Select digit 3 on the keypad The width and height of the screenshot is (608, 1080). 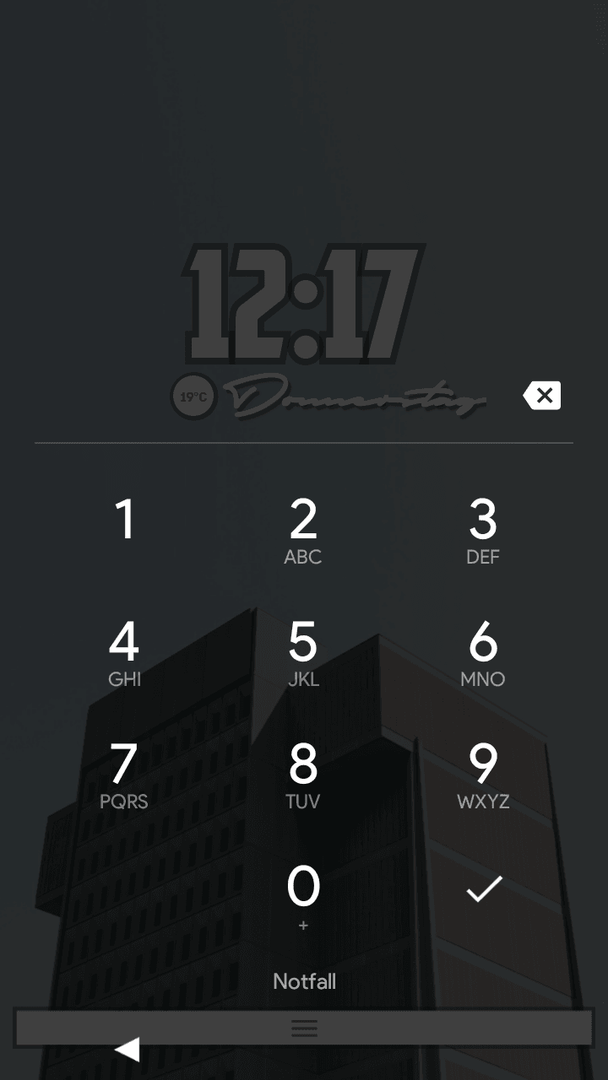pyautogui.click(x=483, y=530)
